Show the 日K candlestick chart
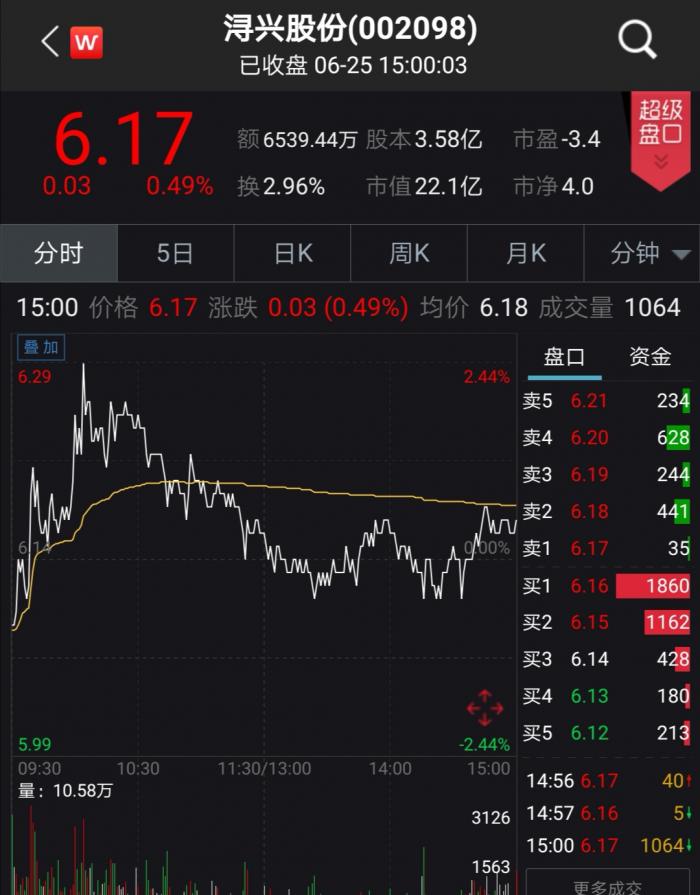Screen dimensions: 700x895 (x=293, y=254)
